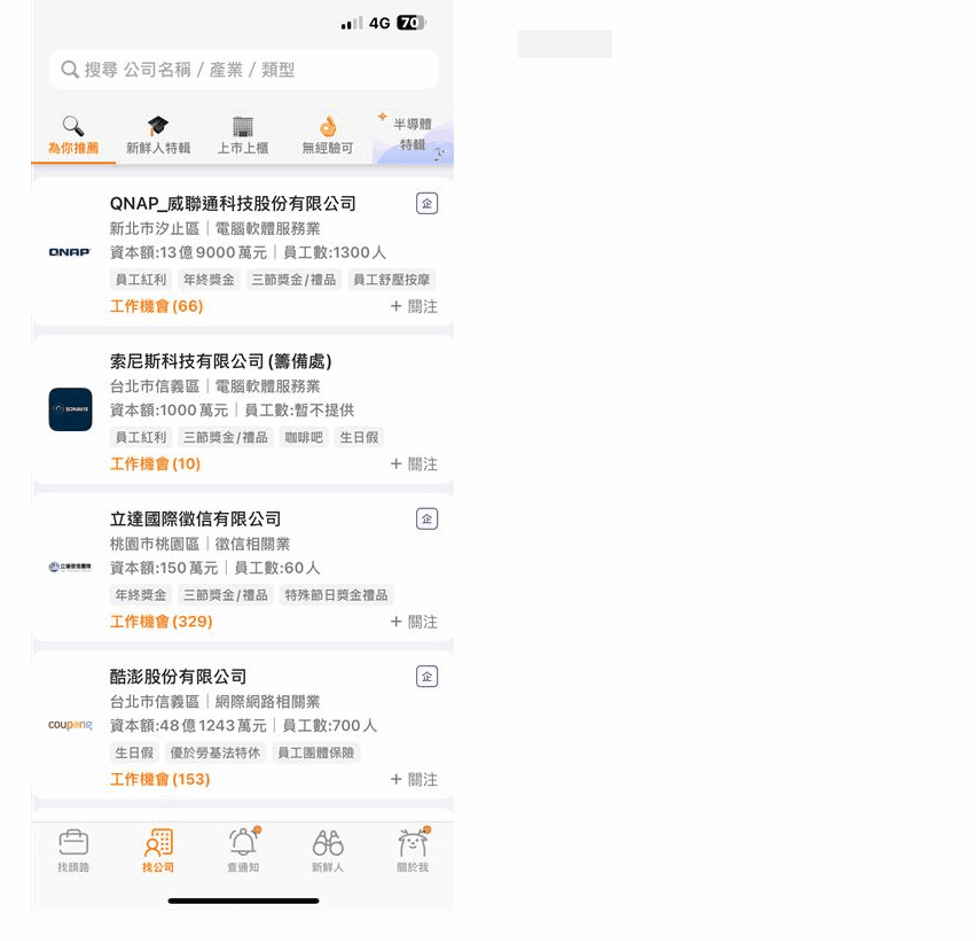The width and height of the screenshot is (976, 941).
Task: View QNAP's 工作機會 (66) openings
Action: pyautogui.click(x=156, y=306)
